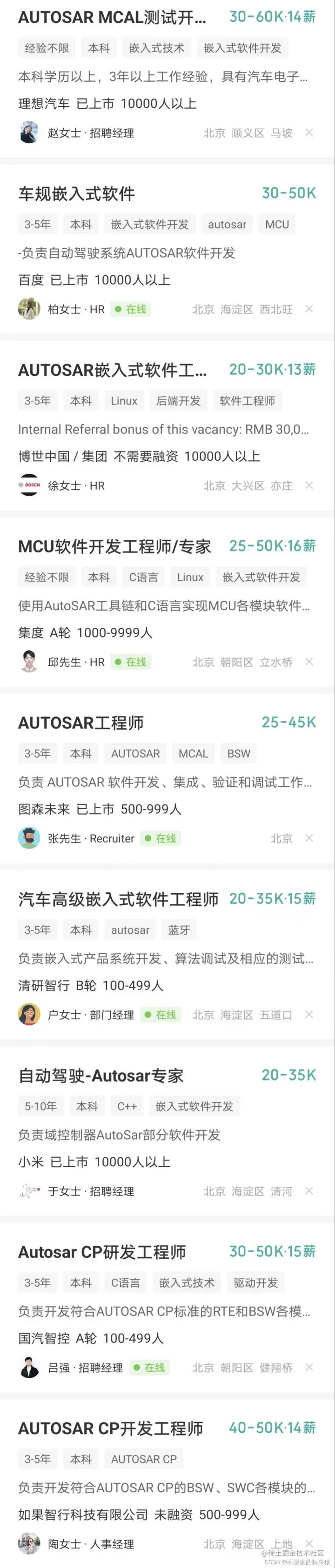Image resolution: width=335 pixels, height=1568 pixels.
Task: View the AUTOSAR工程师 job from 图森未来
Action: (81, 723)
